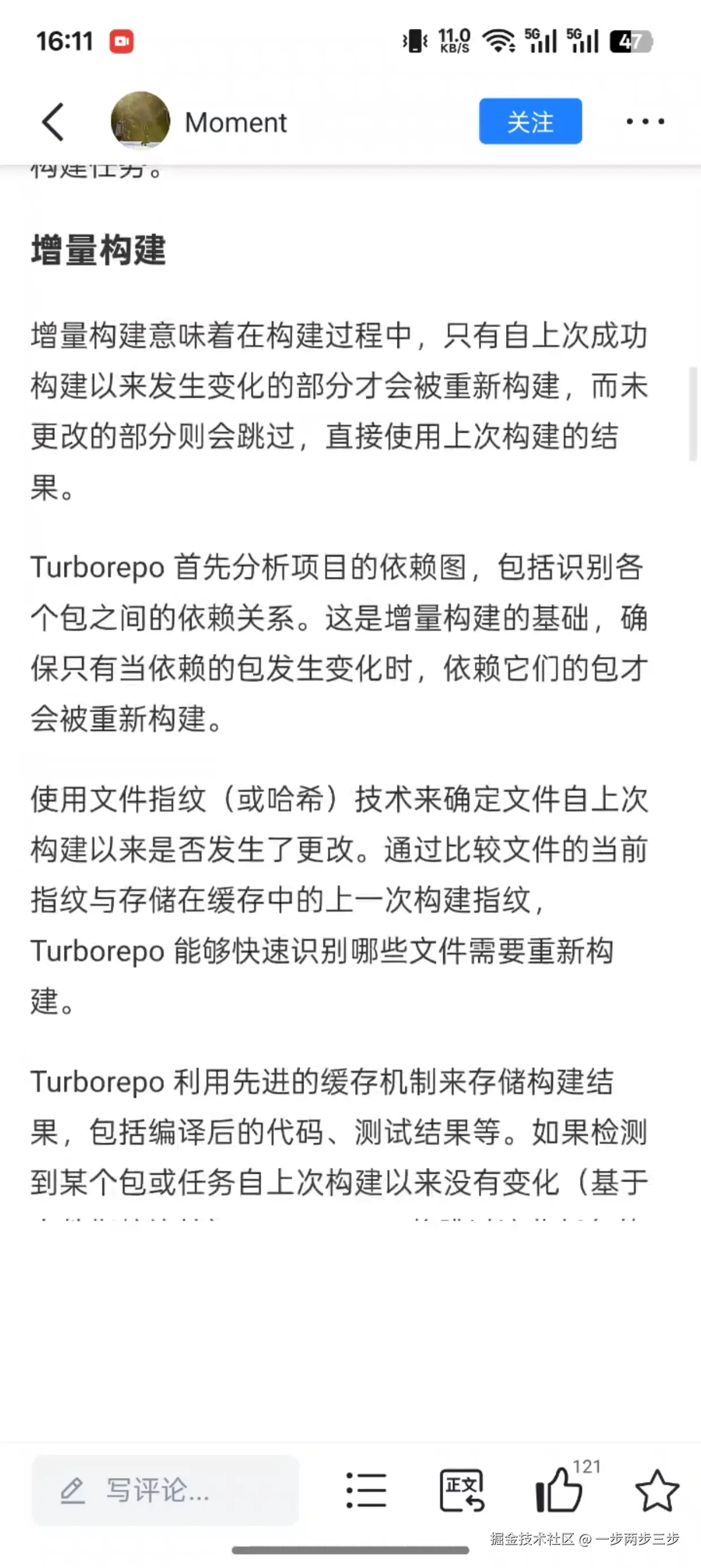Tap the back arrow to exit the article
The height and width of the screenshot is (1568, 701).
(53, 121)
